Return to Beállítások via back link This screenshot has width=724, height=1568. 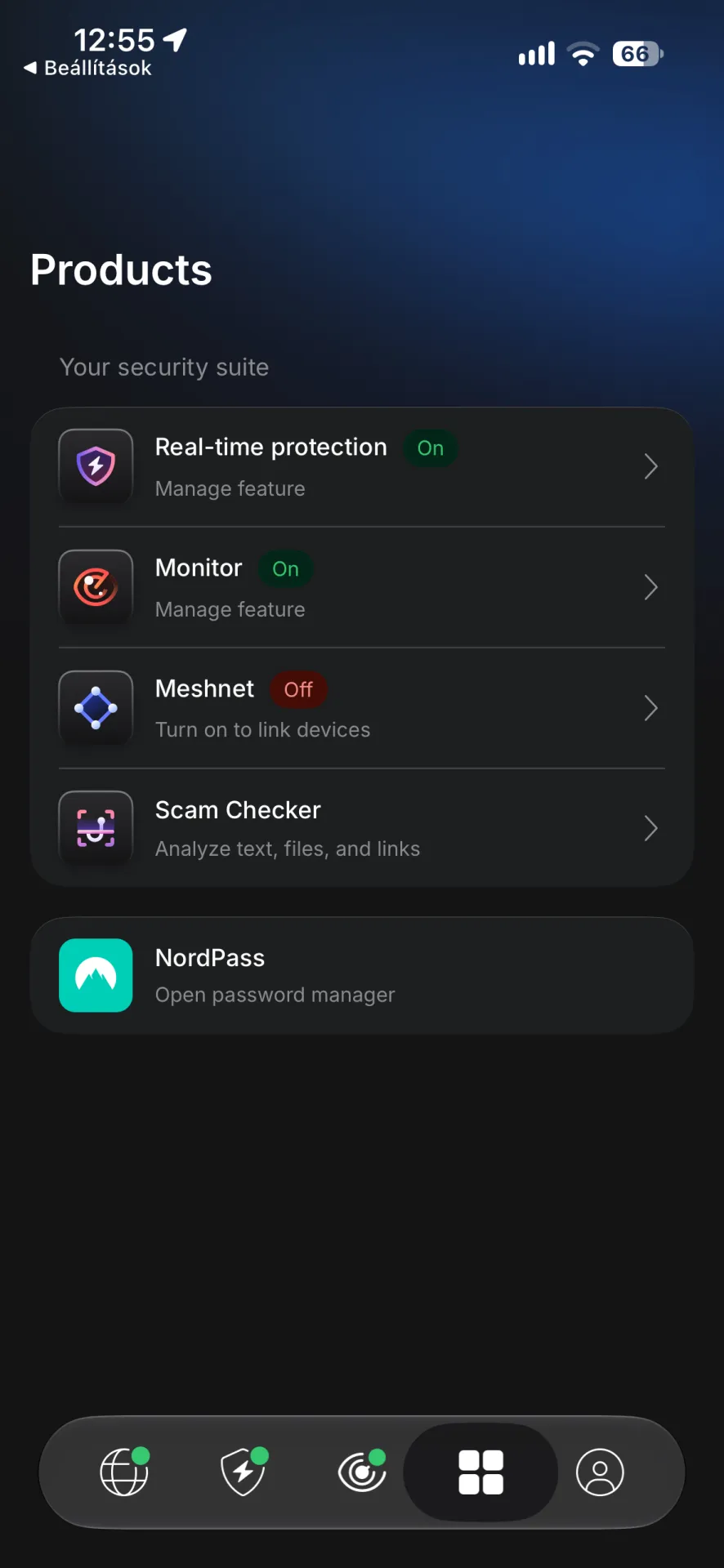[x=88, y=68]
